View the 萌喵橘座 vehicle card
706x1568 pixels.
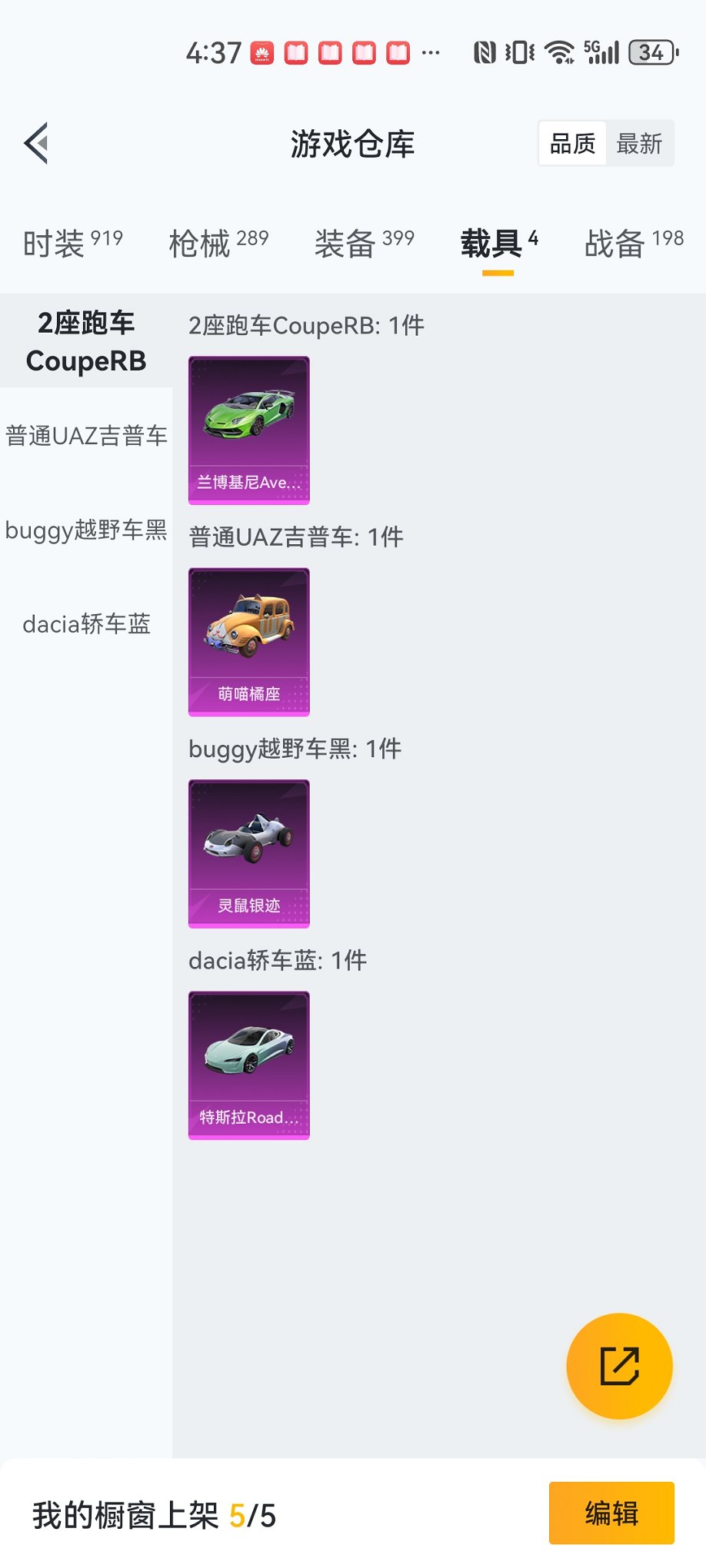(249, 642)
